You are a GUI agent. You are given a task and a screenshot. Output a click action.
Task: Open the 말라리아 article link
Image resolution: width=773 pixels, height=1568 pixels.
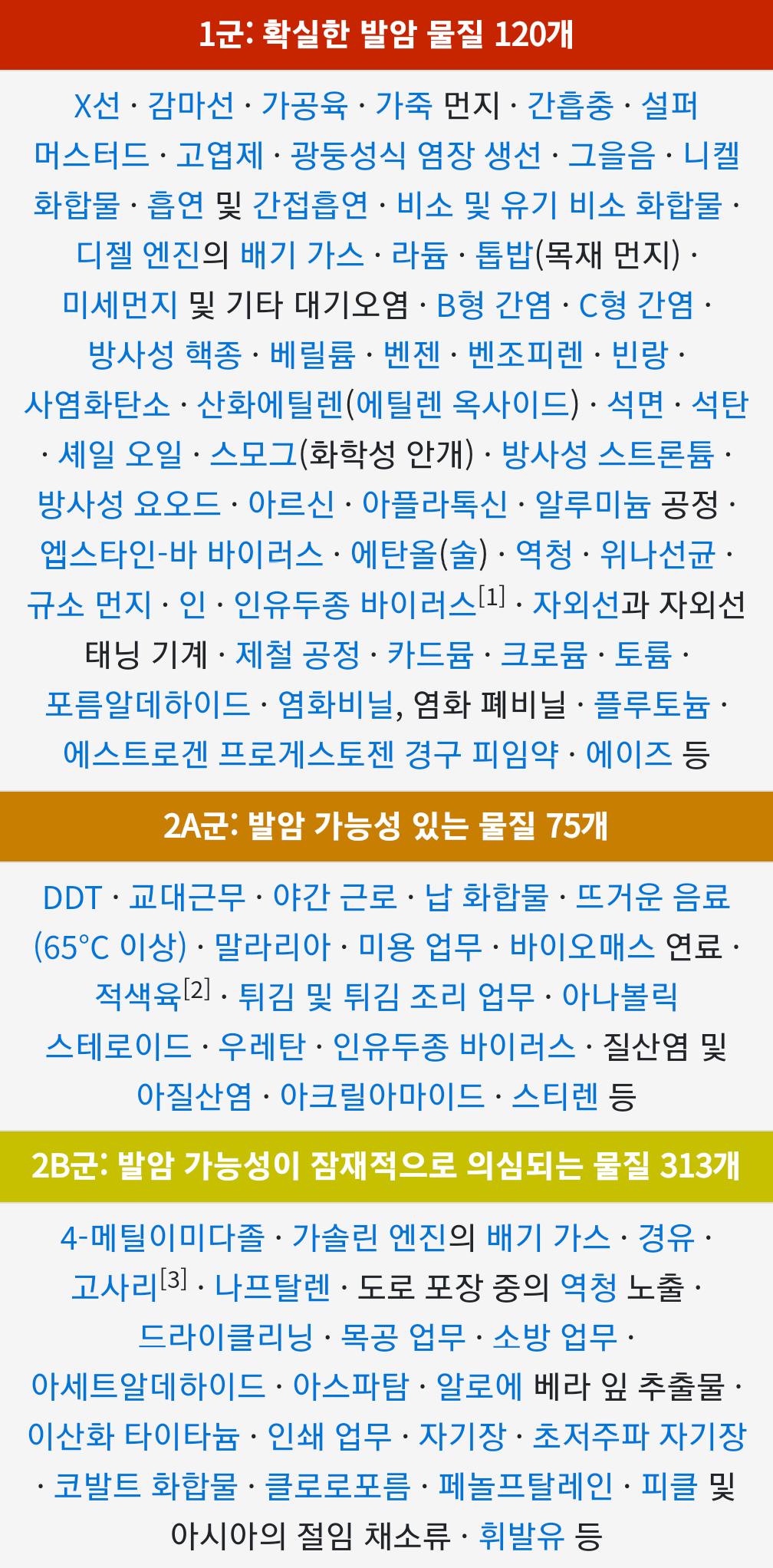tap(272, 947)
